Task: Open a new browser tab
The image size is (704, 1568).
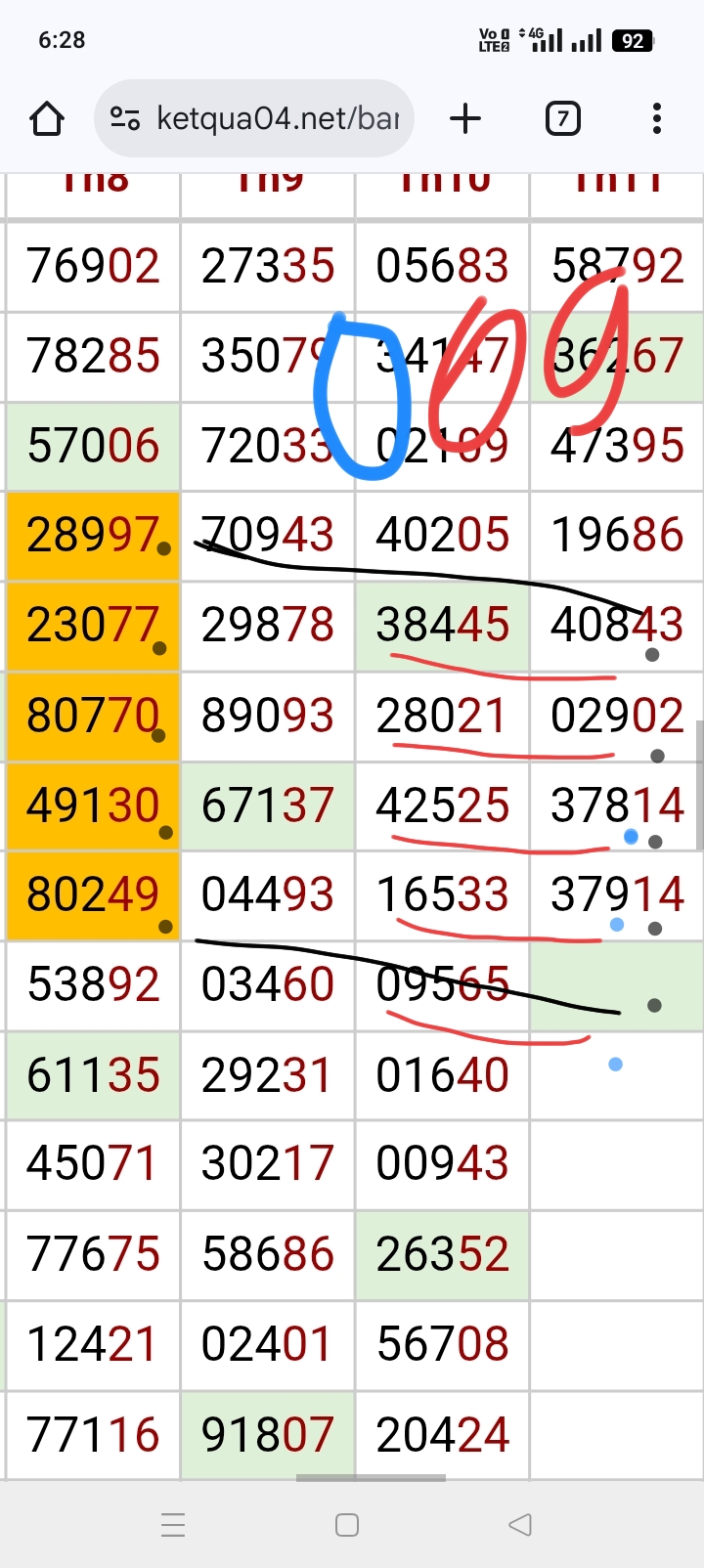Action: click(465, 119)
